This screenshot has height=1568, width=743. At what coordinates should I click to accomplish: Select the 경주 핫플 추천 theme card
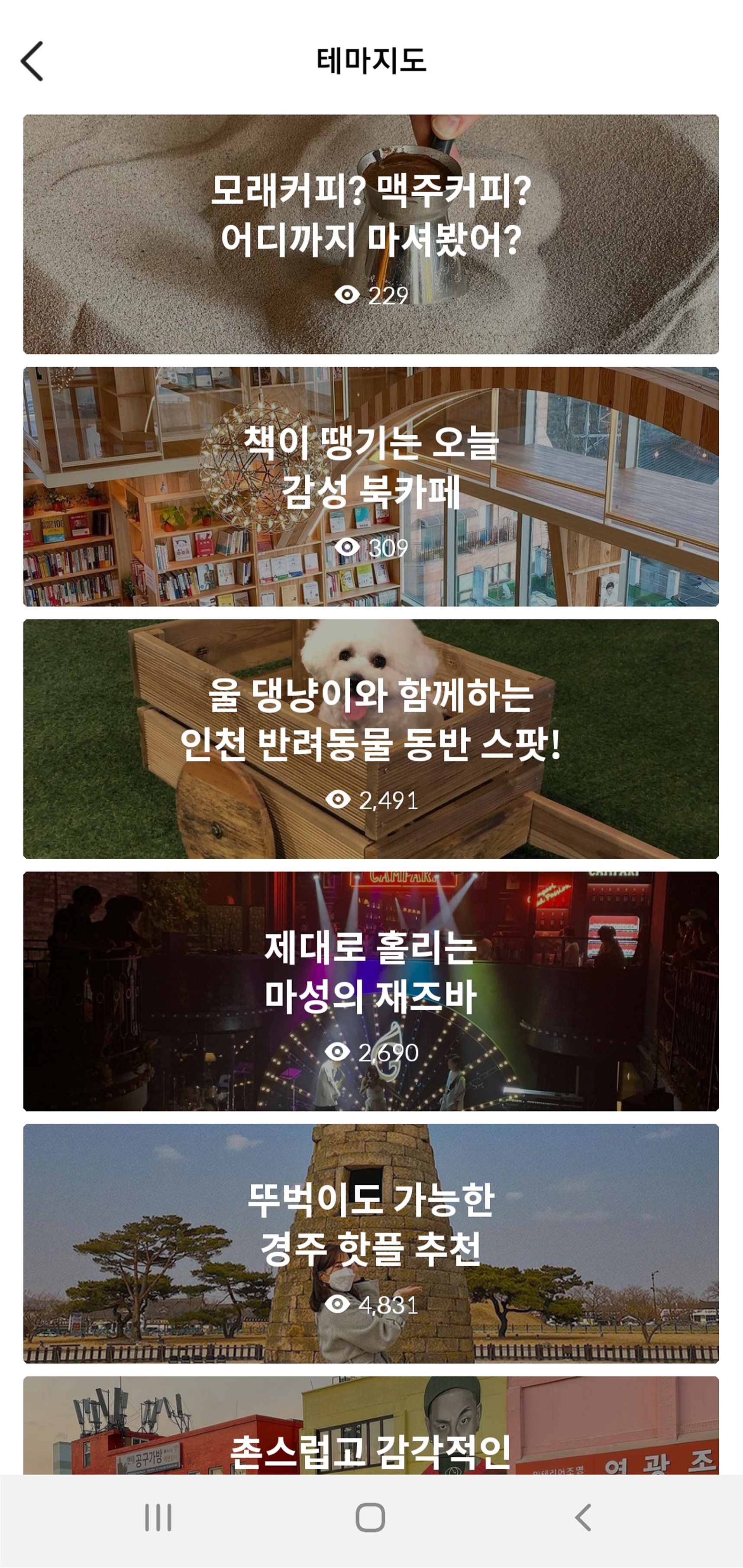(371, 1243)
